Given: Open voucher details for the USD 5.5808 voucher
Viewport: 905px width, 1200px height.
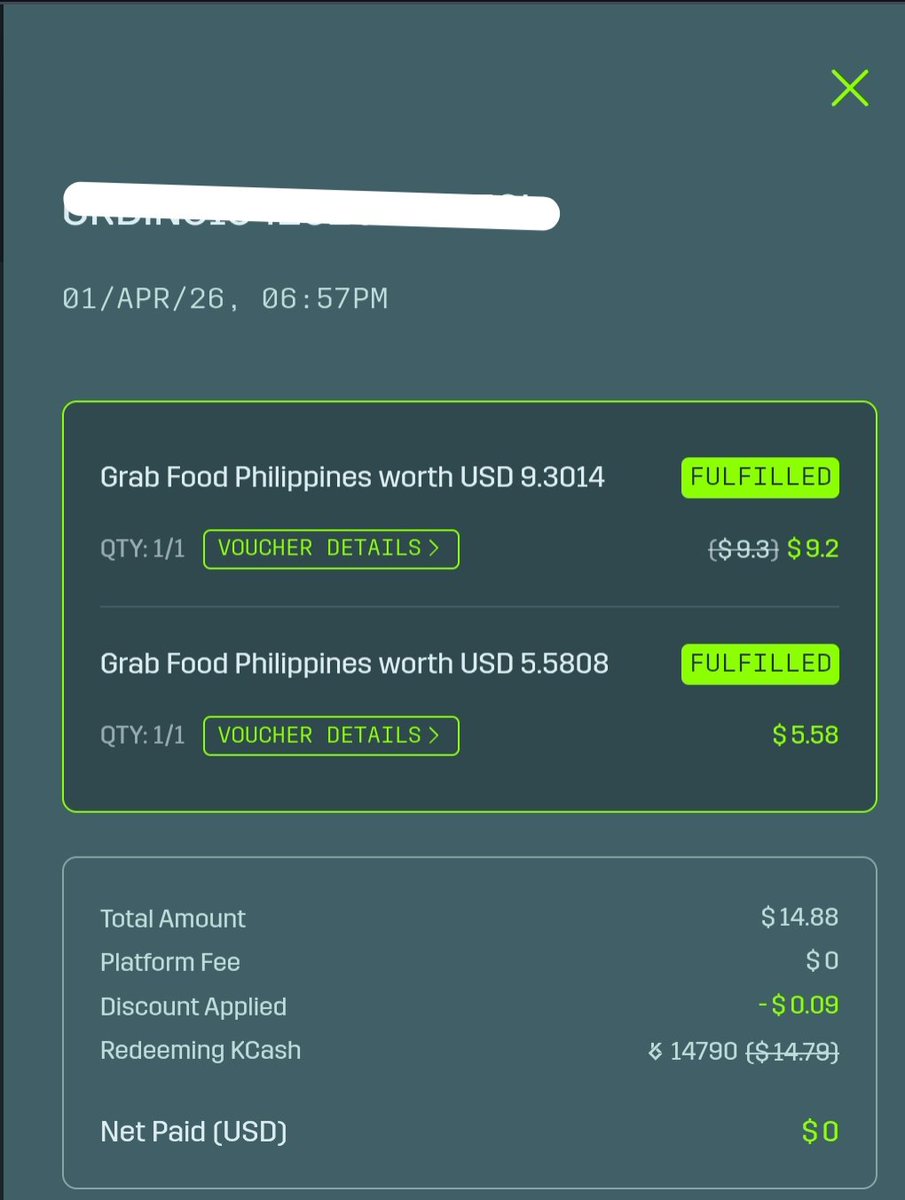Looking at the screenshot, I should 330,736.
